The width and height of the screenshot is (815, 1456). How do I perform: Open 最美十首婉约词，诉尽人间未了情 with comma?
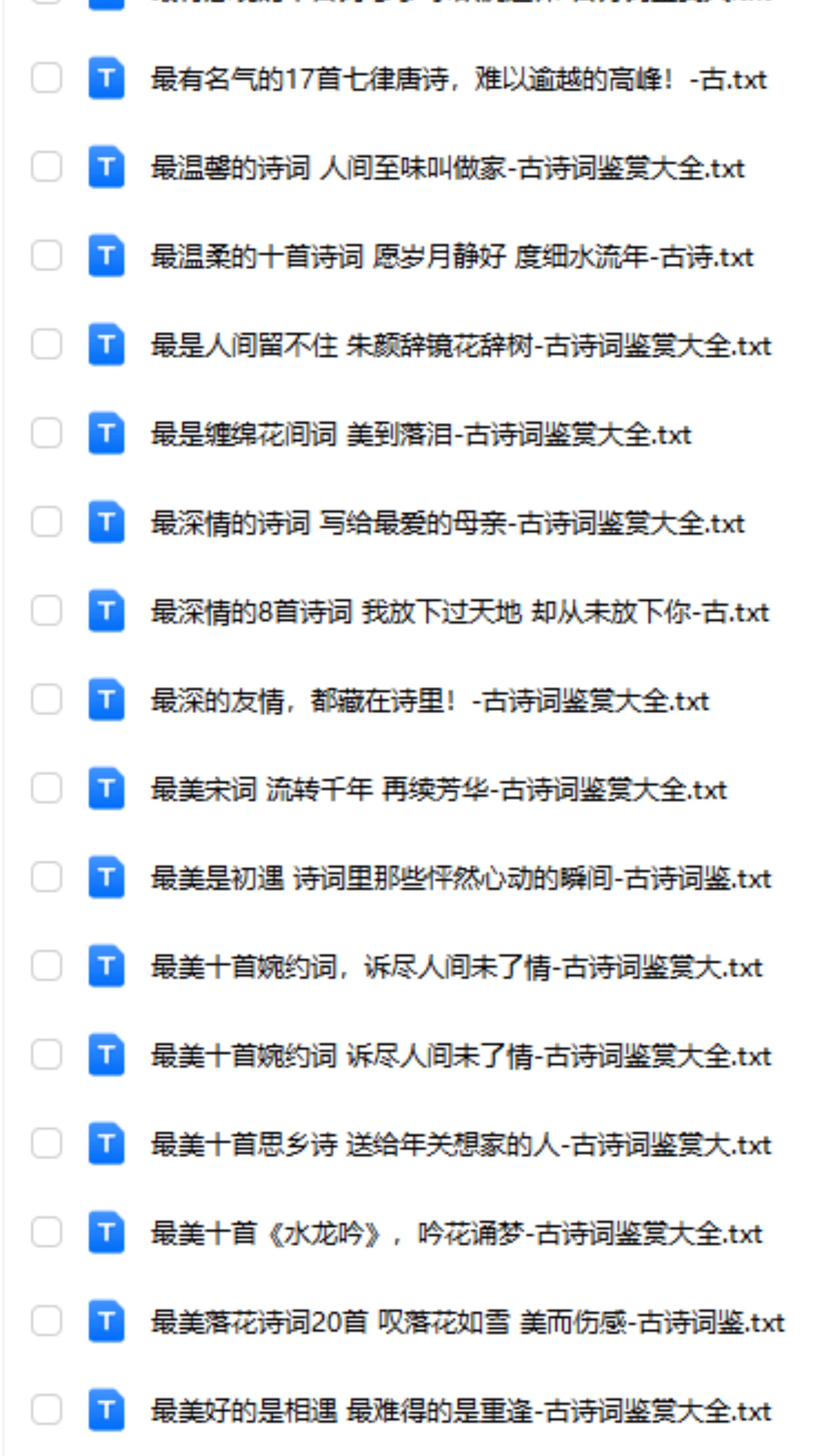click(456, 967)
